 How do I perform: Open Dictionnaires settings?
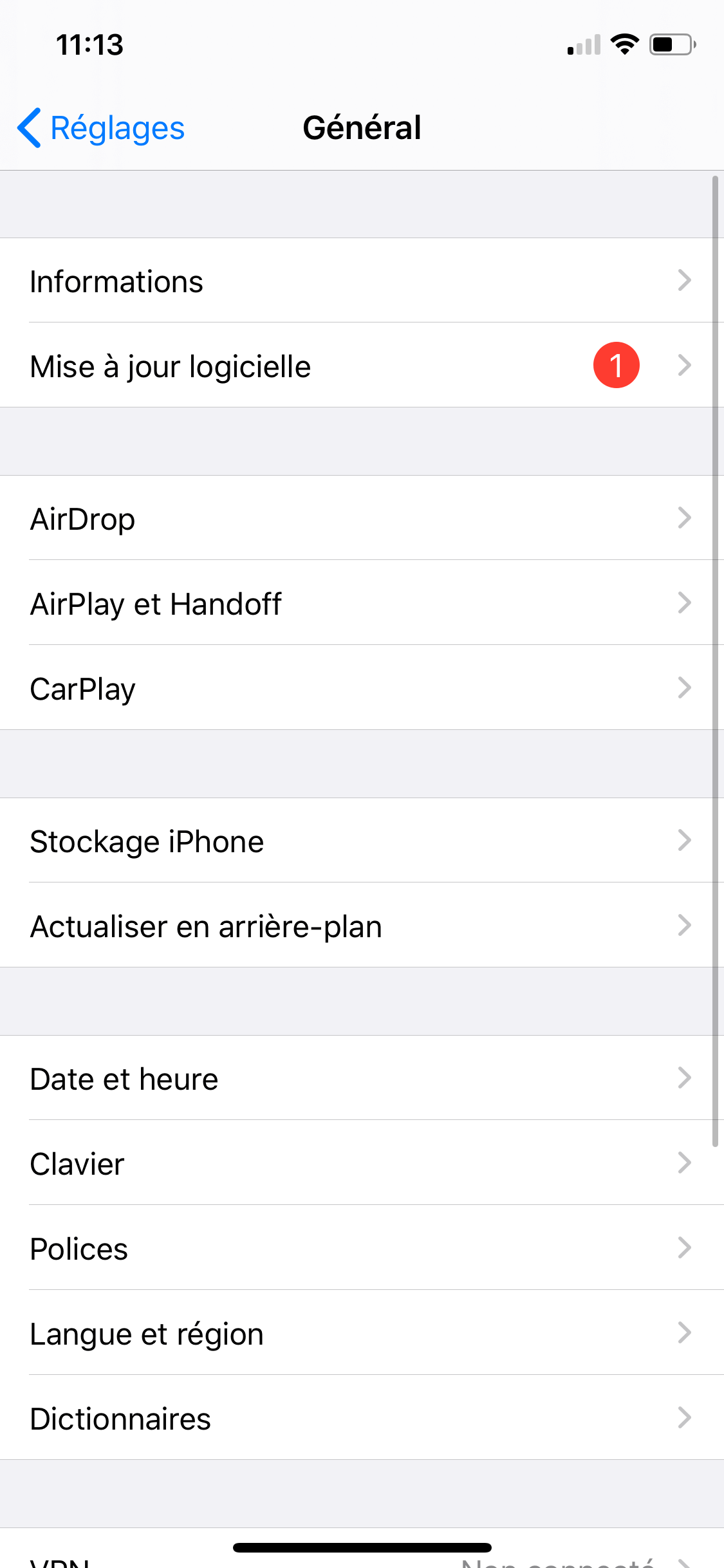[362, 1417]
